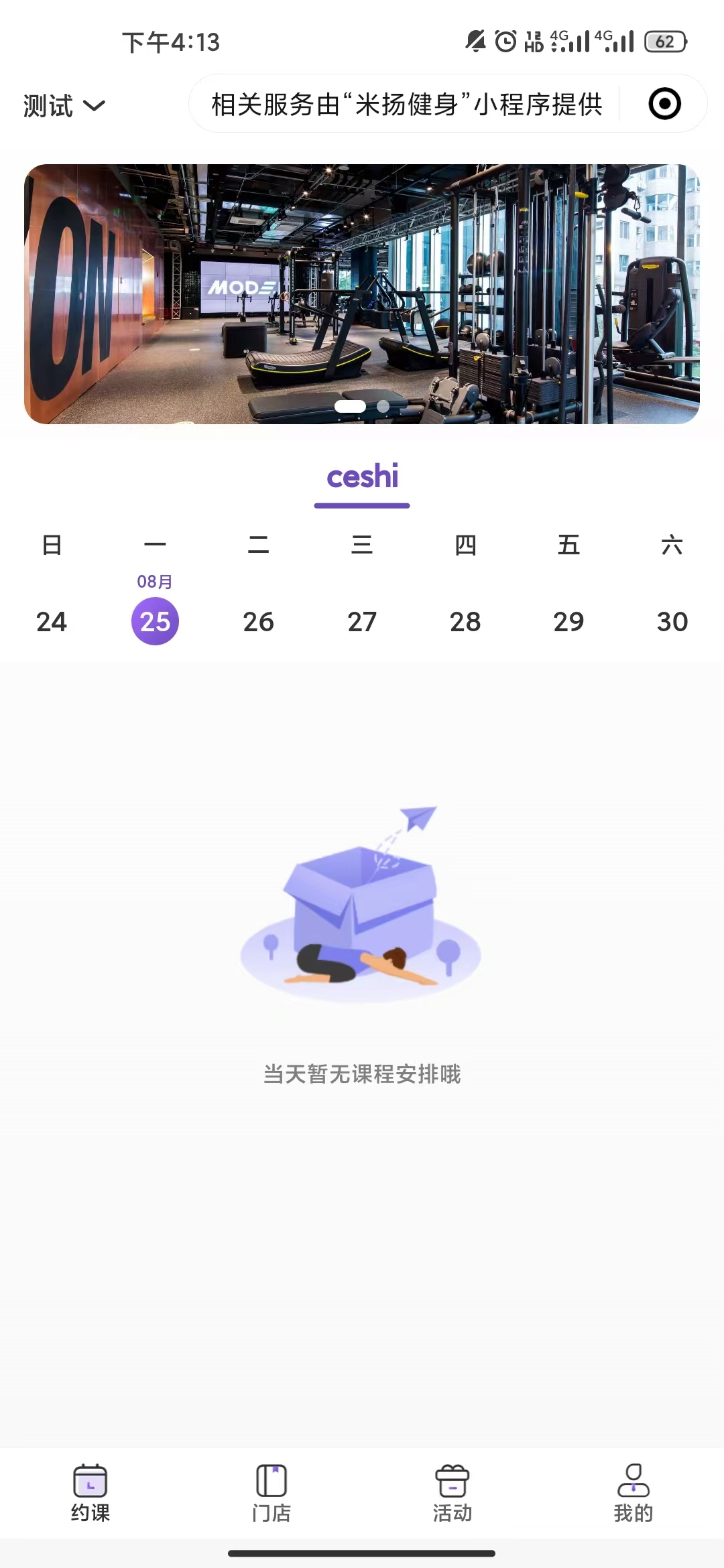Go to the 活动 tab
Screen dimensions: 724x1568
point(452,1493)
